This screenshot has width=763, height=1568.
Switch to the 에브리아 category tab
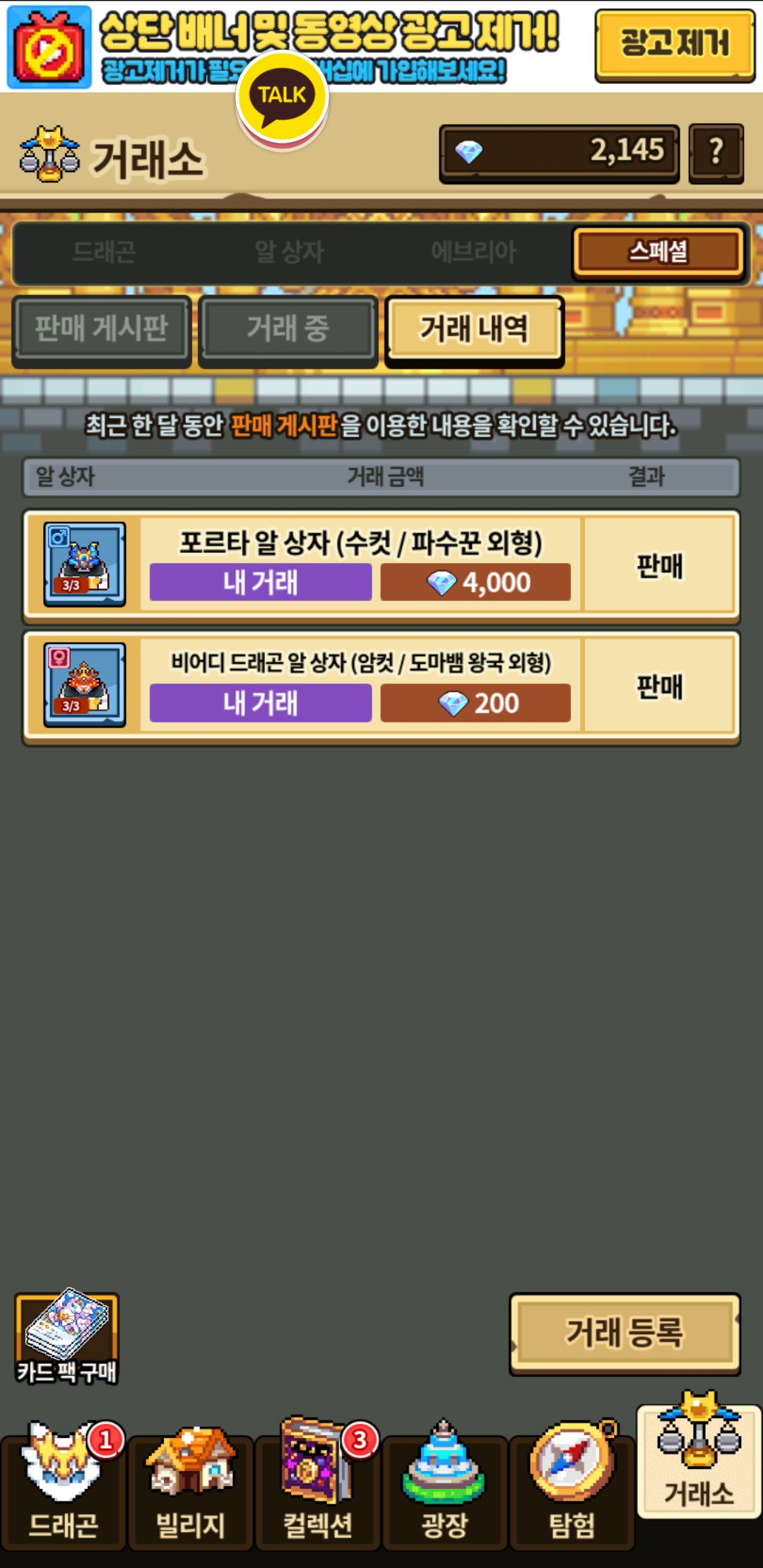[473, 251]
